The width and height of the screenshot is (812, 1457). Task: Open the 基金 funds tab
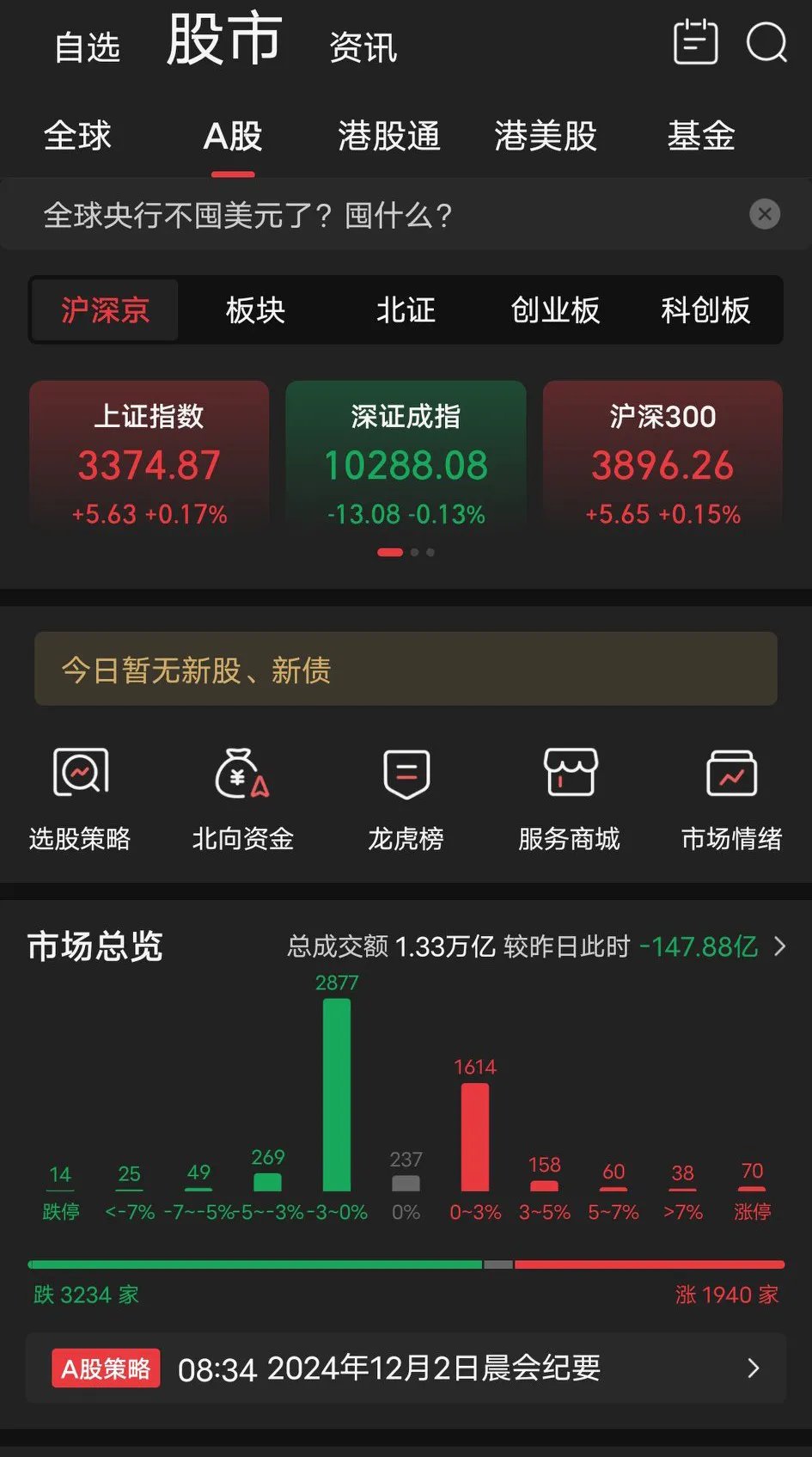701,136
